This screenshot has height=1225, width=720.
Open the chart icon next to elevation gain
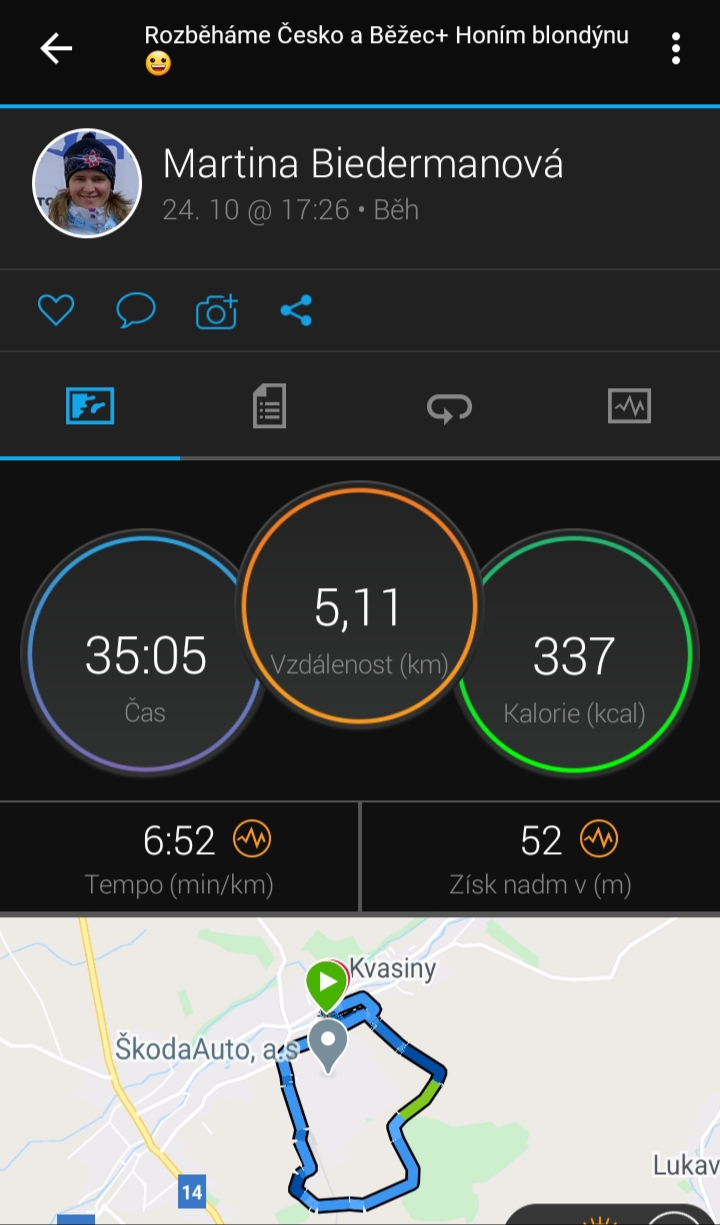(x=599, y=840)
